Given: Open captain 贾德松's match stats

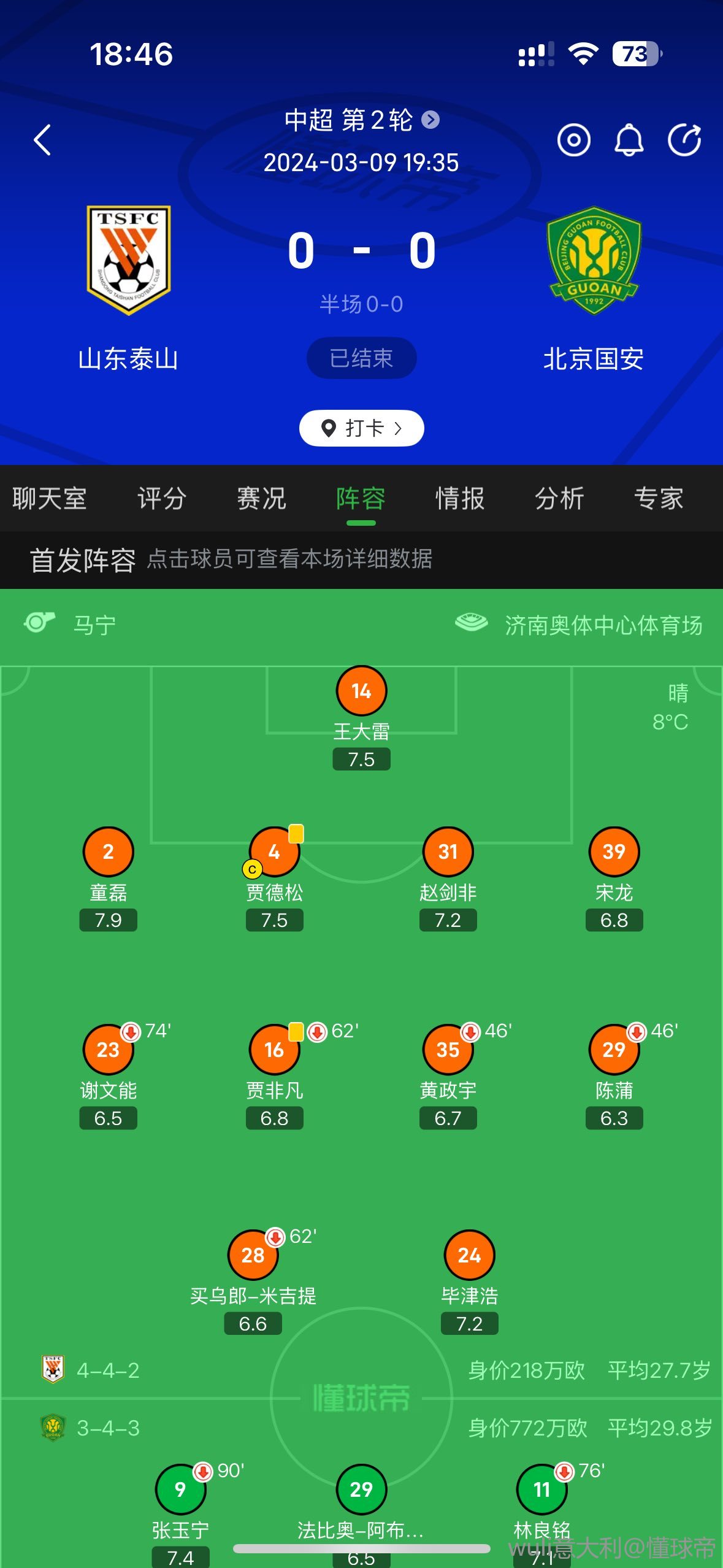Looking at the screenshot, I should pyautogui.click(x=274, y=852).
